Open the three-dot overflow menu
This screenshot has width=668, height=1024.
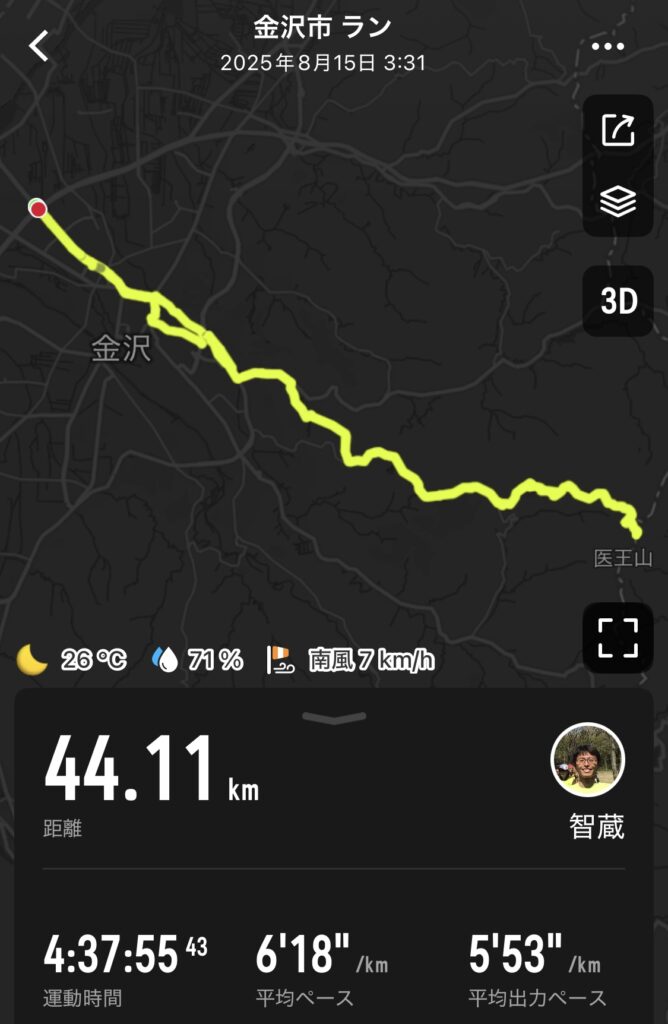tap(607, 47)
